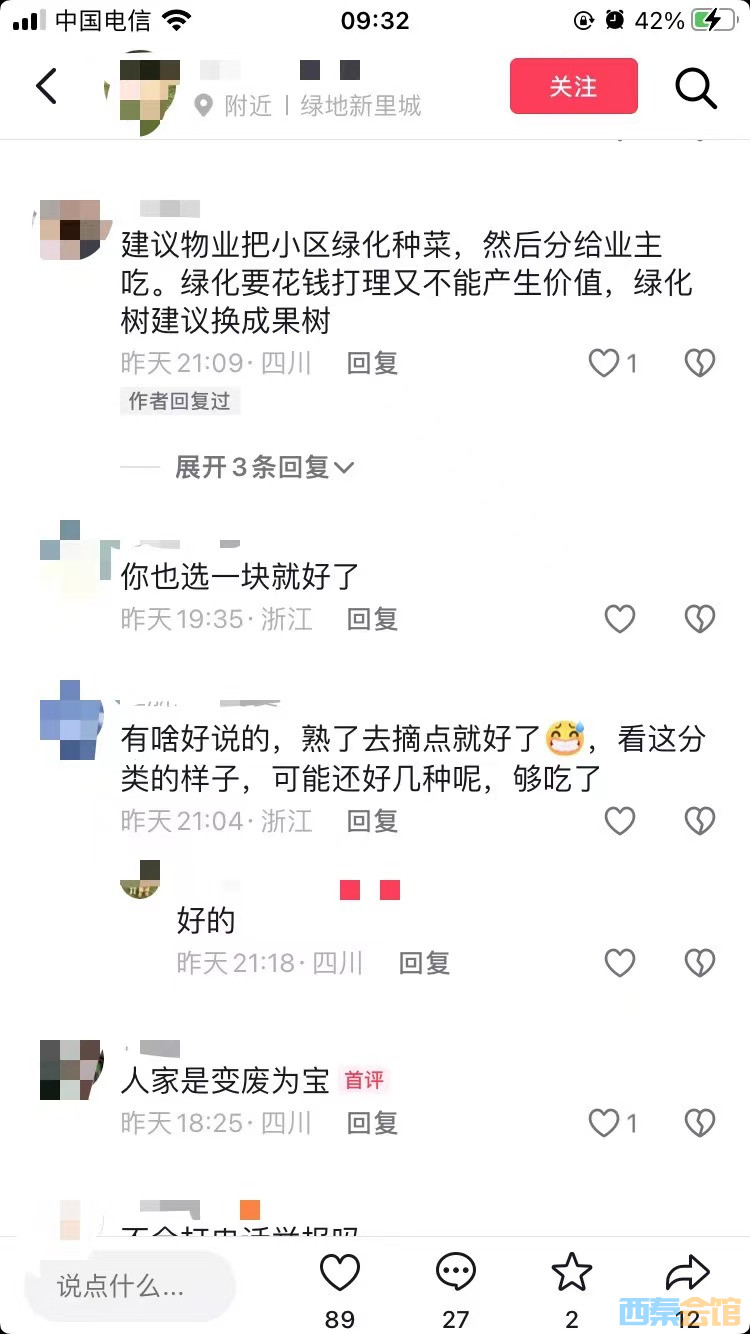750x1334 pixels.
Task: Like the comment 人家是变废为宝
Action: click(604, 1123)
